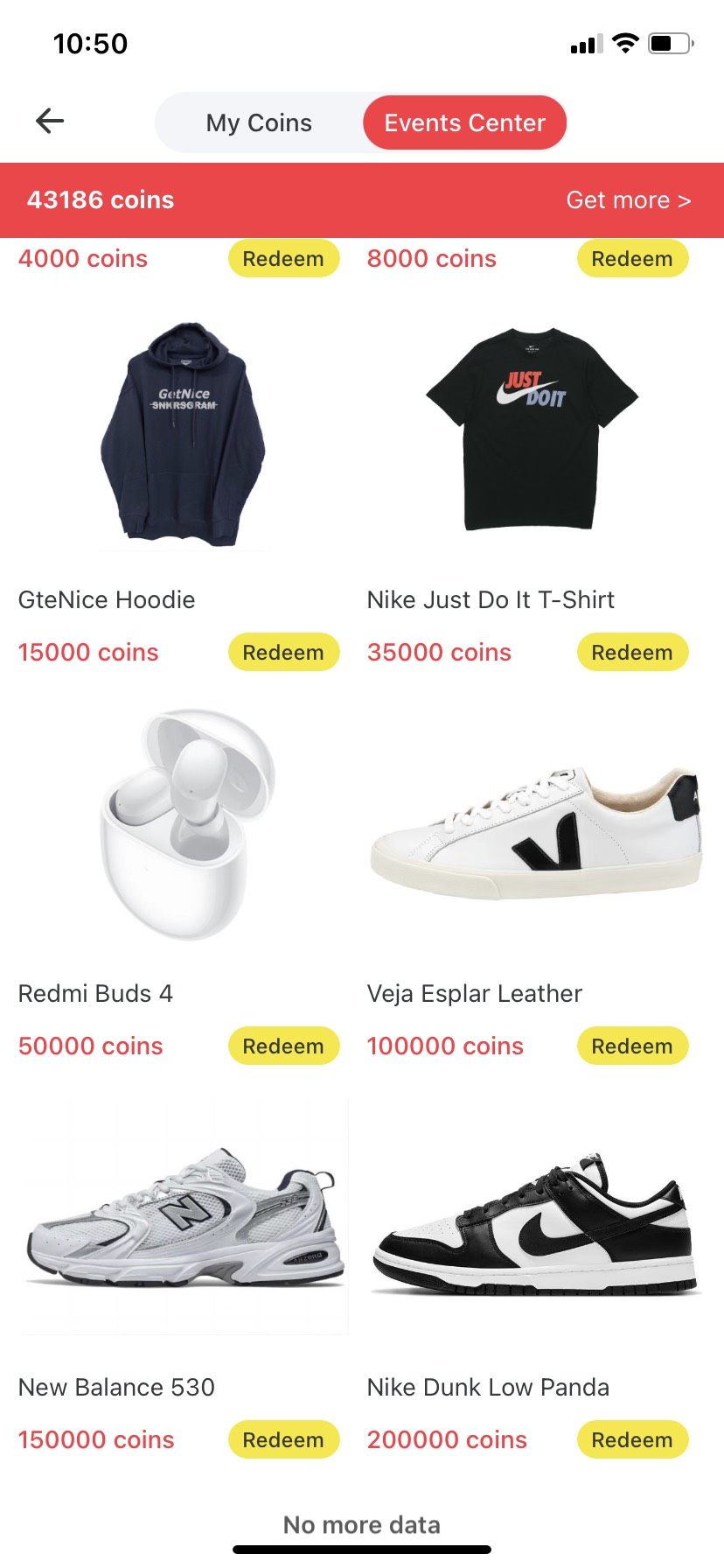View the Veja Esplar Leather sneaker image
The image size is (724, 1568).
535,831
